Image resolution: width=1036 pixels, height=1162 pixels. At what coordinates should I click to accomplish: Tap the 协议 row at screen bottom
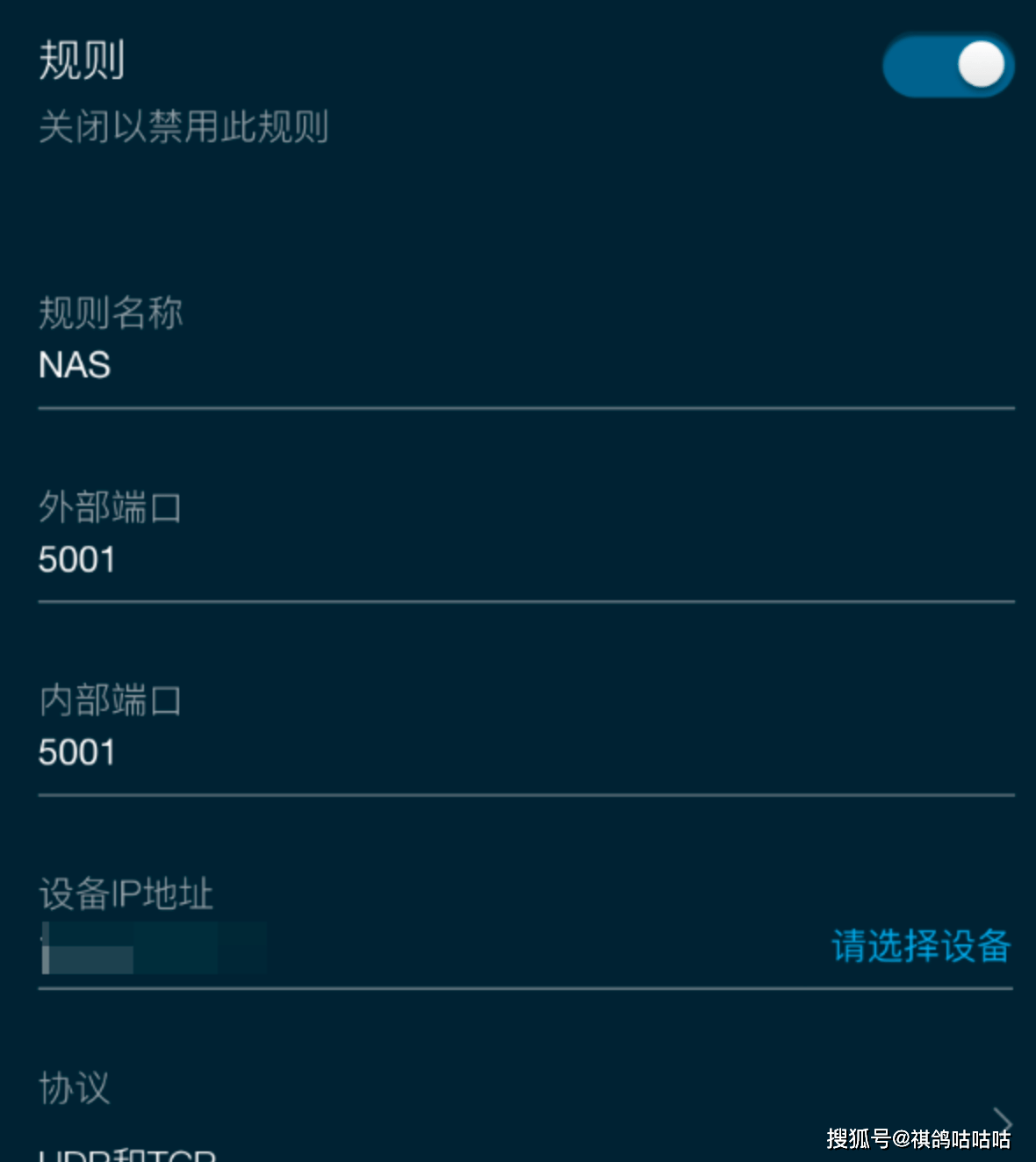(74, 1088)
